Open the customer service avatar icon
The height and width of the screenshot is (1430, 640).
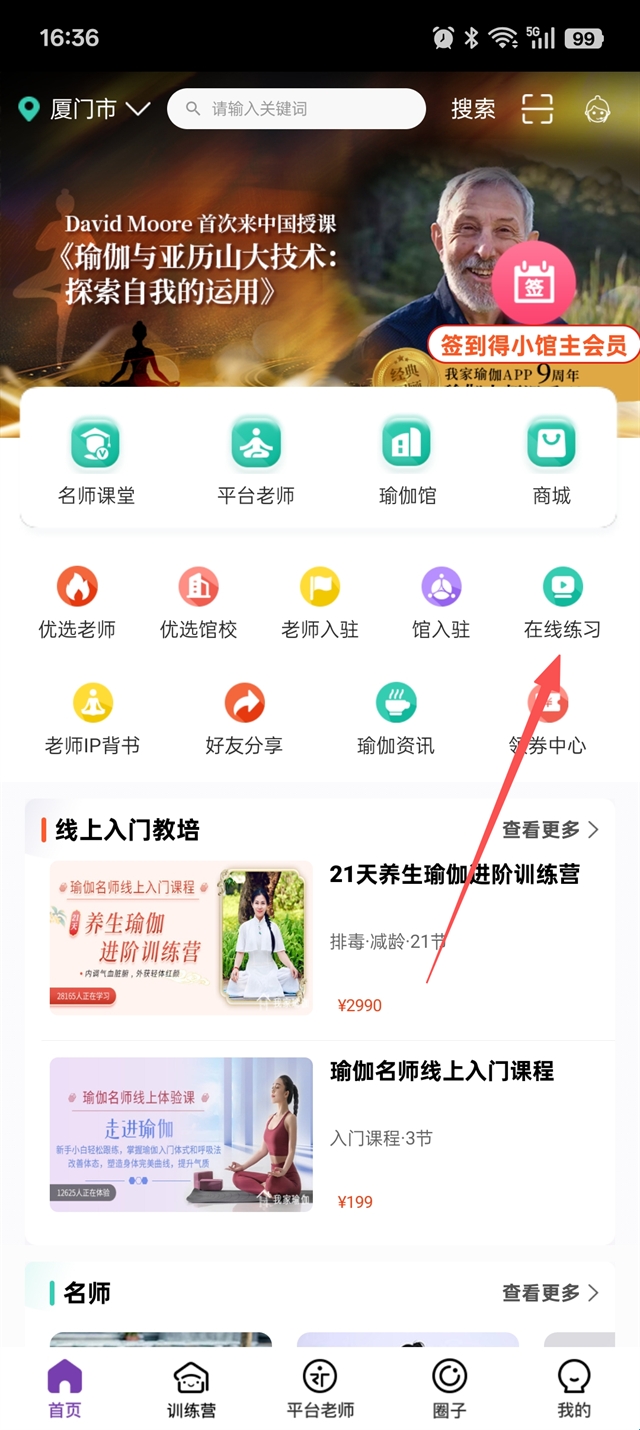[597, 109]
